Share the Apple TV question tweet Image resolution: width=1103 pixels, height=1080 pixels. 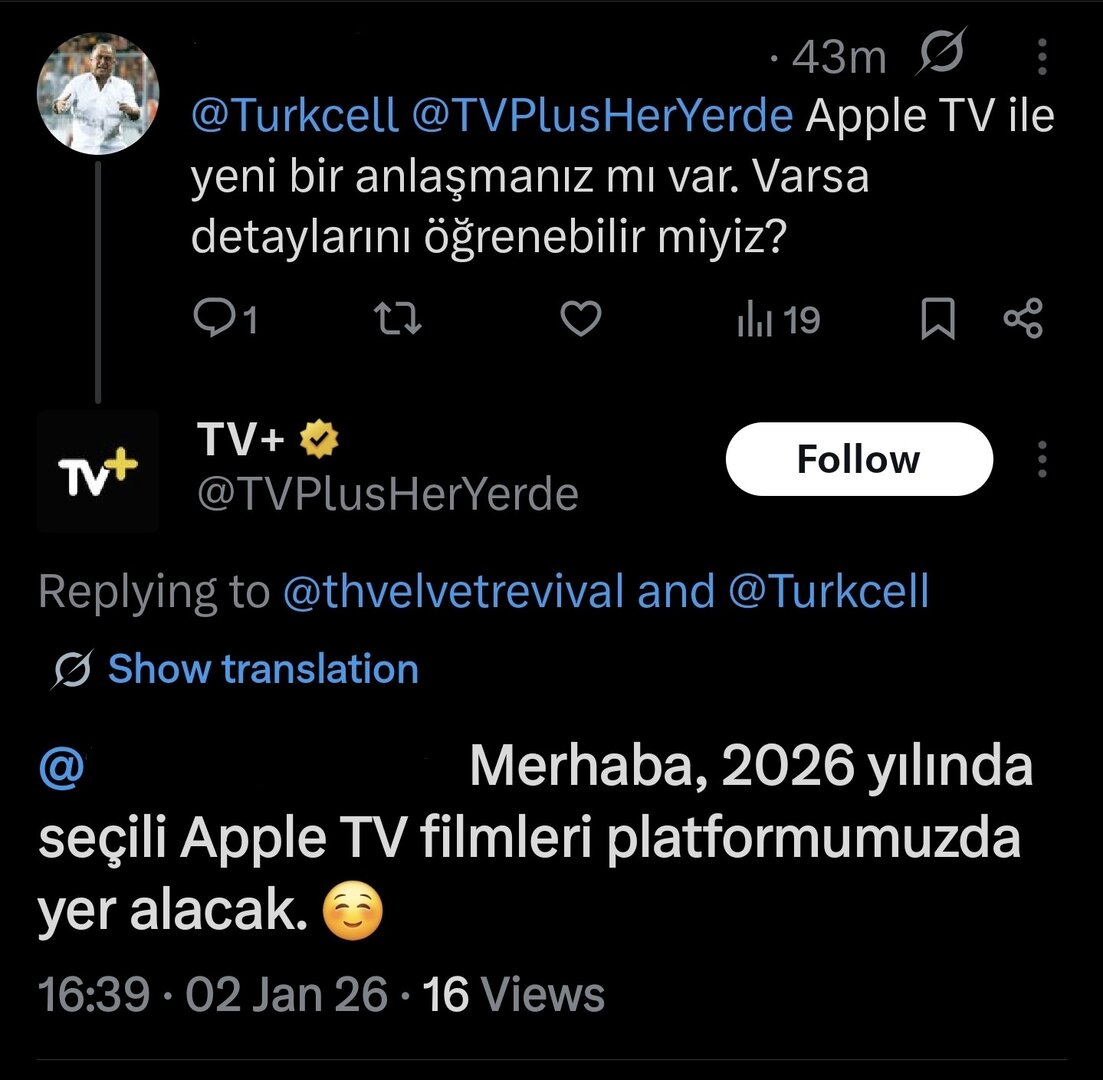click(1023, 320)
